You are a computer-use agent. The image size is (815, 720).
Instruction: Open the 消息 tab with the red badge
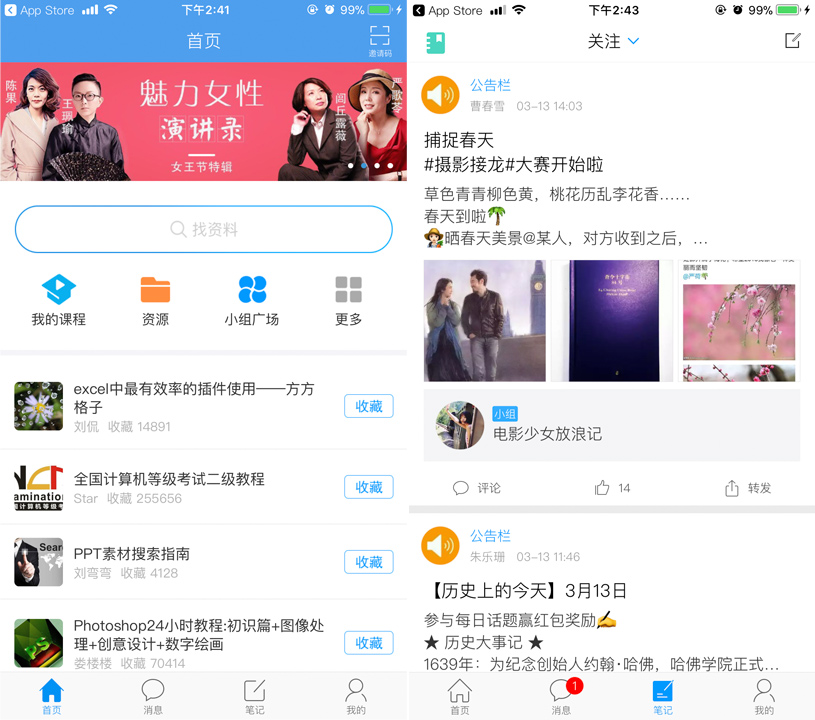click(561, 695)
